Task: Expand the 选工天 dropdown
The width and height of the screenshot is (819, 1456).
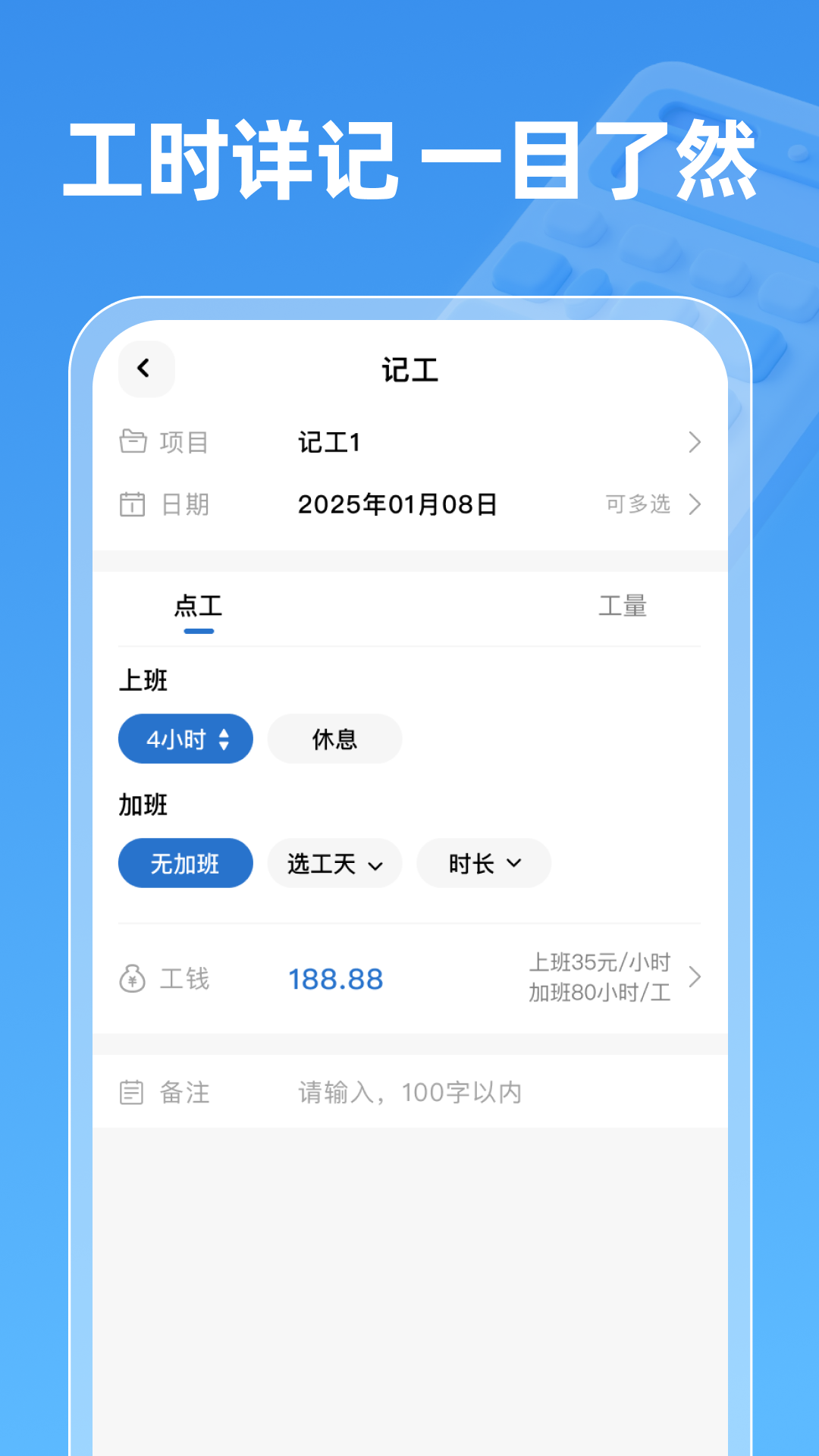Action: click(x=334, y=863)
